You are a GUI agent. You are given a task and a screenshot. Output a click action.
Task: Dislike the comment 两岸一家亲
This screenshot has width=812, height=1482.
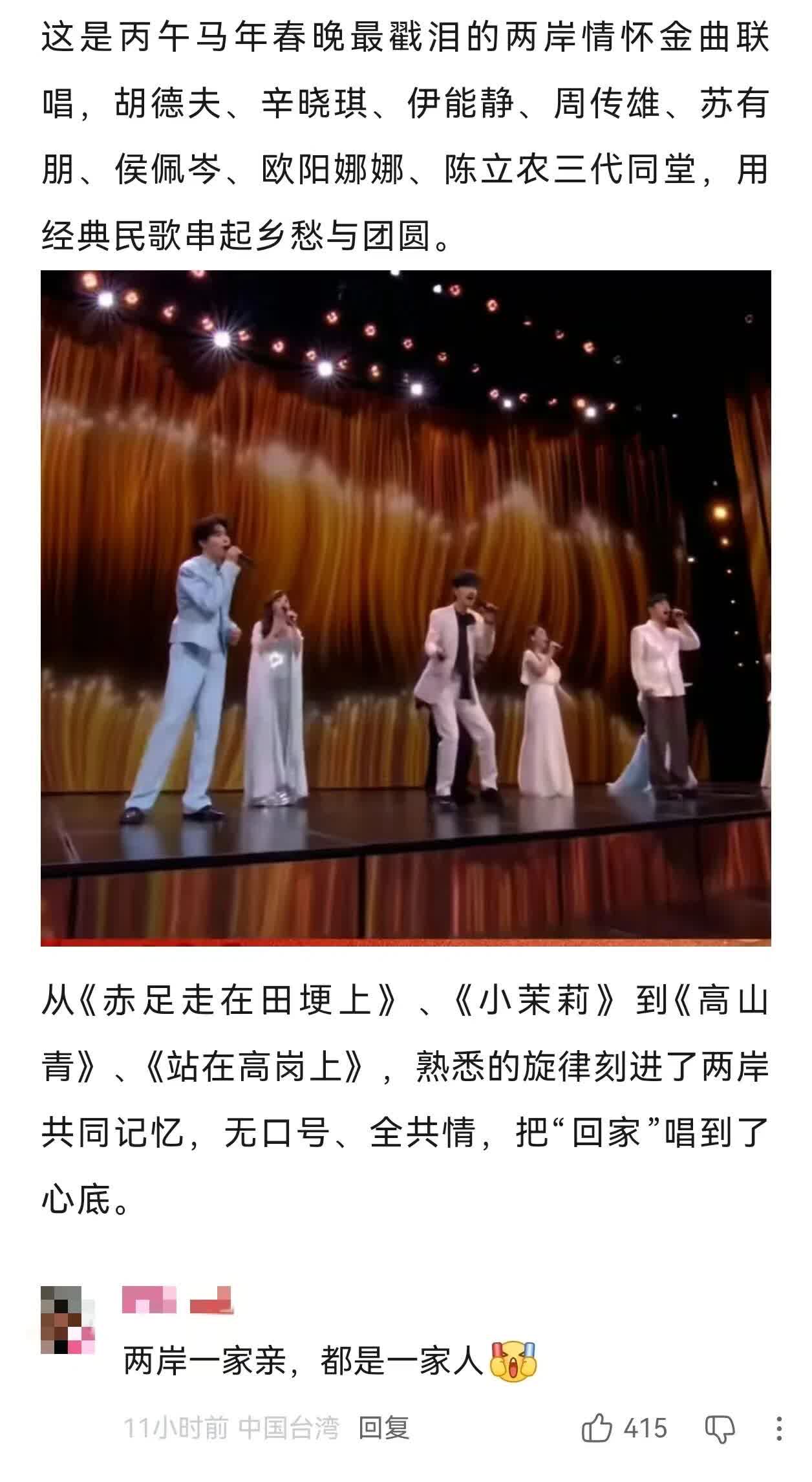[720, 1428]
